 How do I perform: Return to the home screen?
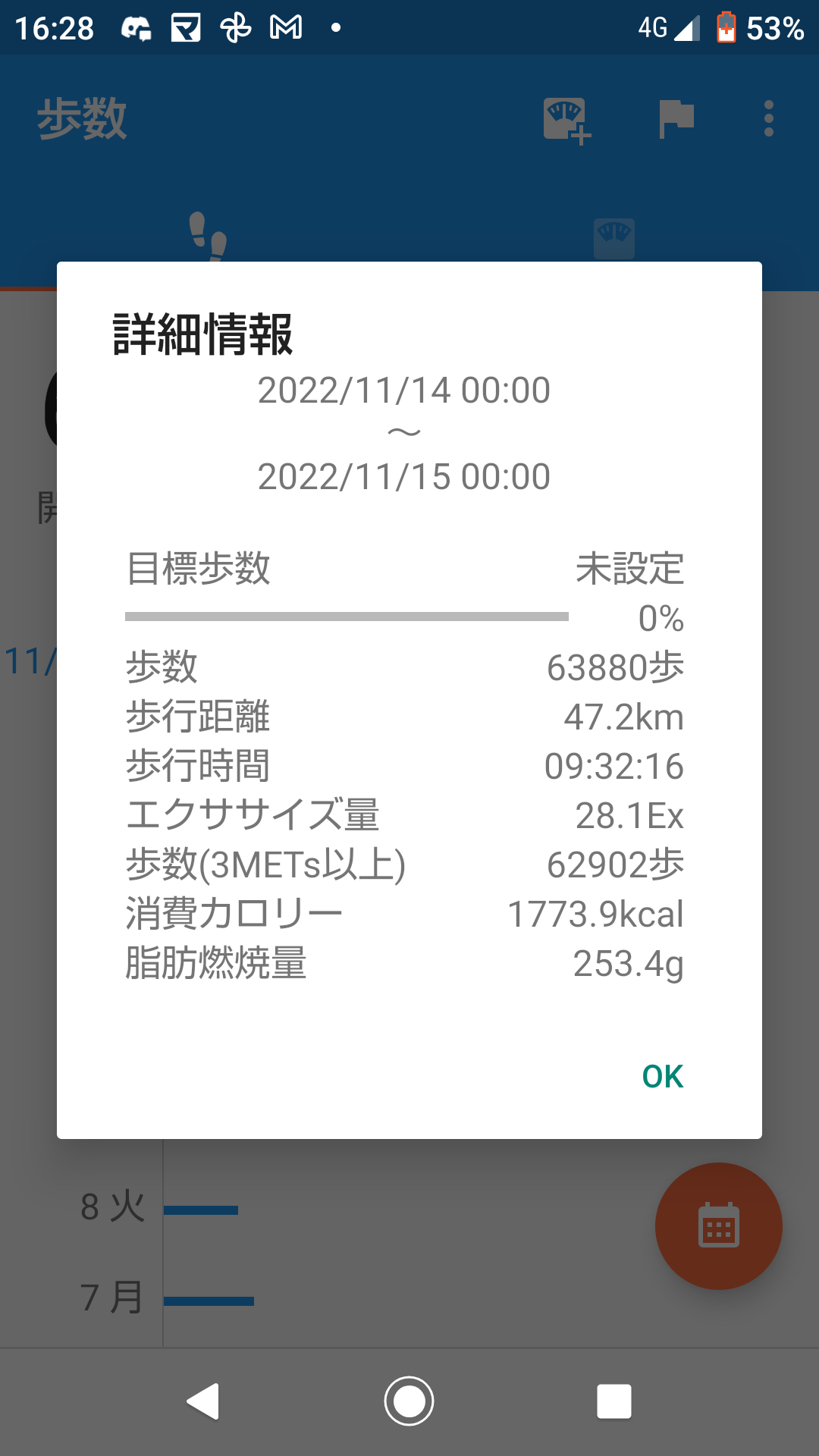pyautogui.click(x=409, y=1401)
